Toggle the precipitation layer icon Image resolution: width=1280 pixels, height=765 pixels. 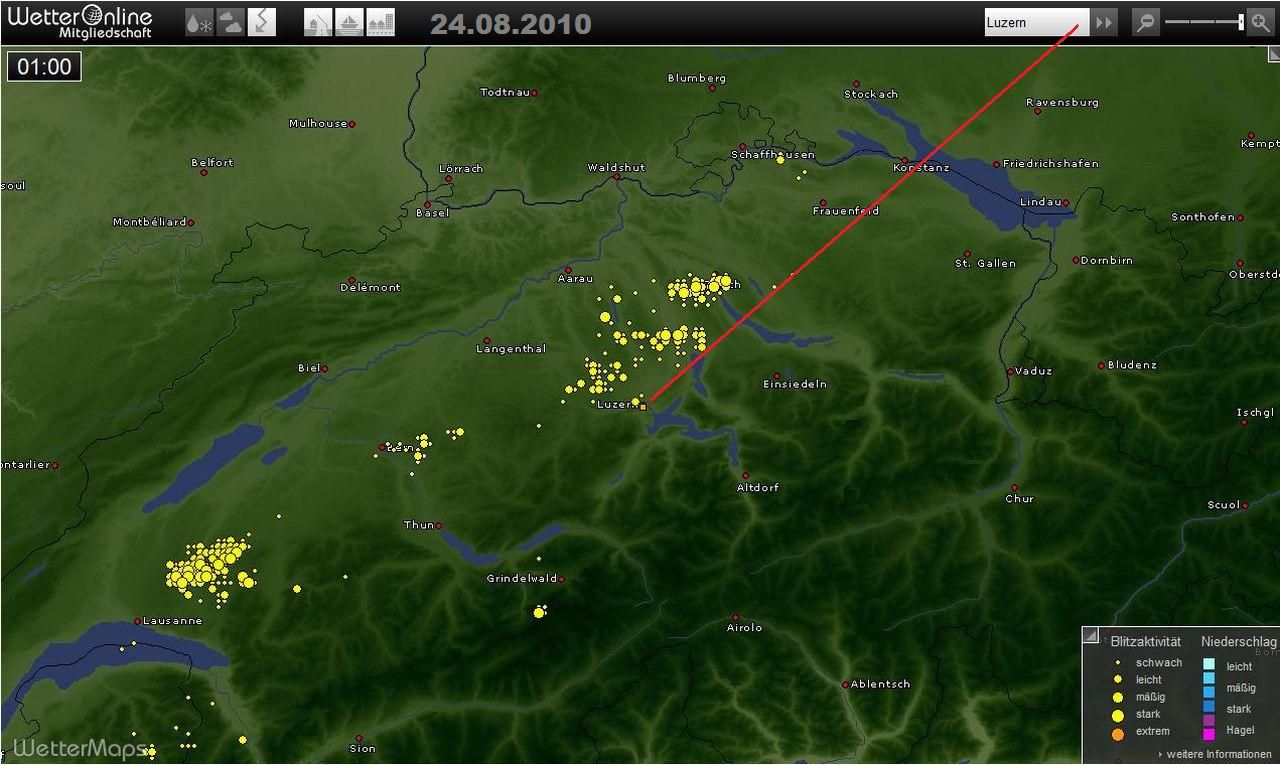coord(199,22)
